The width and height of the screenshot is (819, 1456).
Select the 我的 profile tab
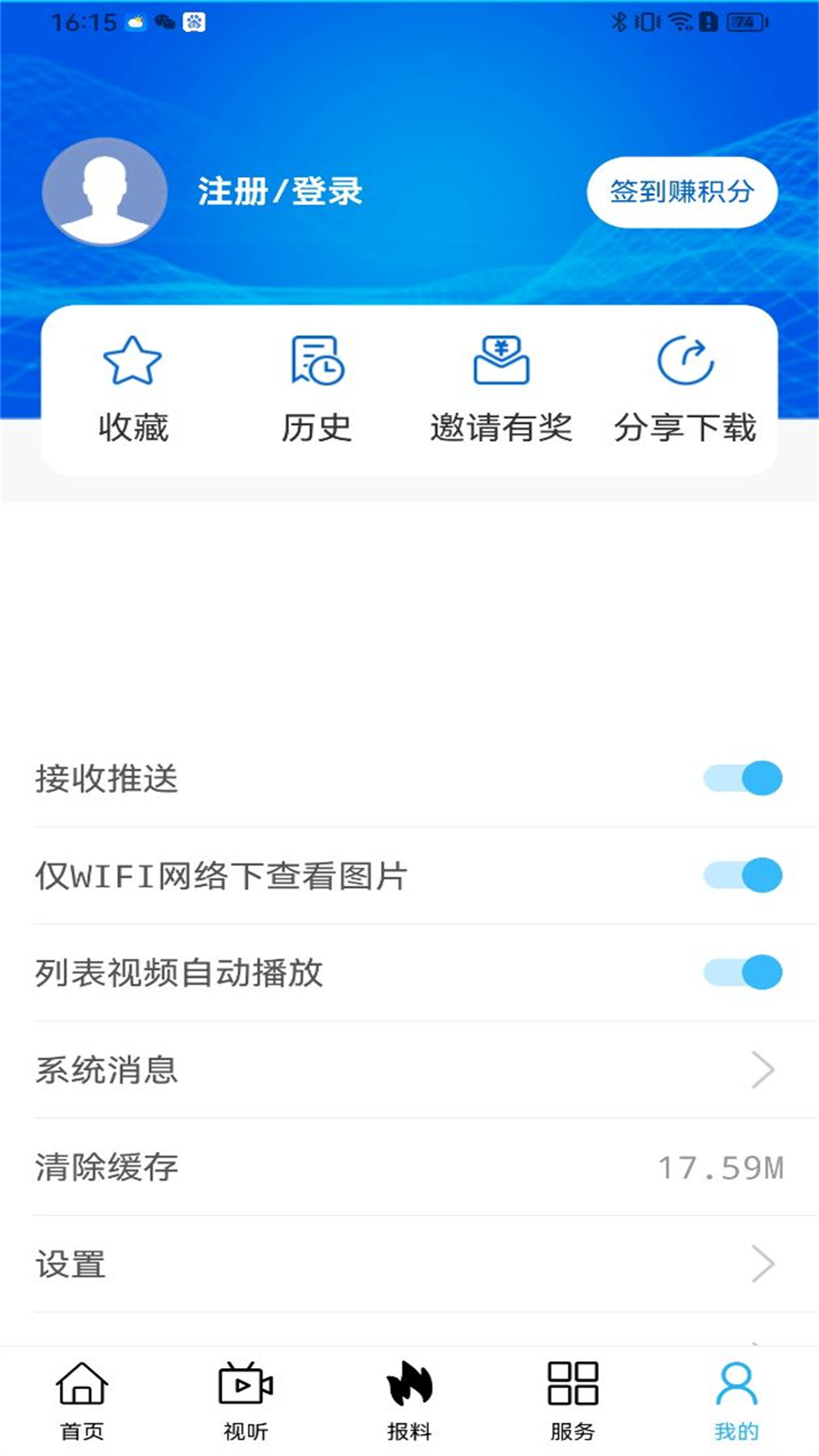pyautogui.click(x=736, y=1401)
